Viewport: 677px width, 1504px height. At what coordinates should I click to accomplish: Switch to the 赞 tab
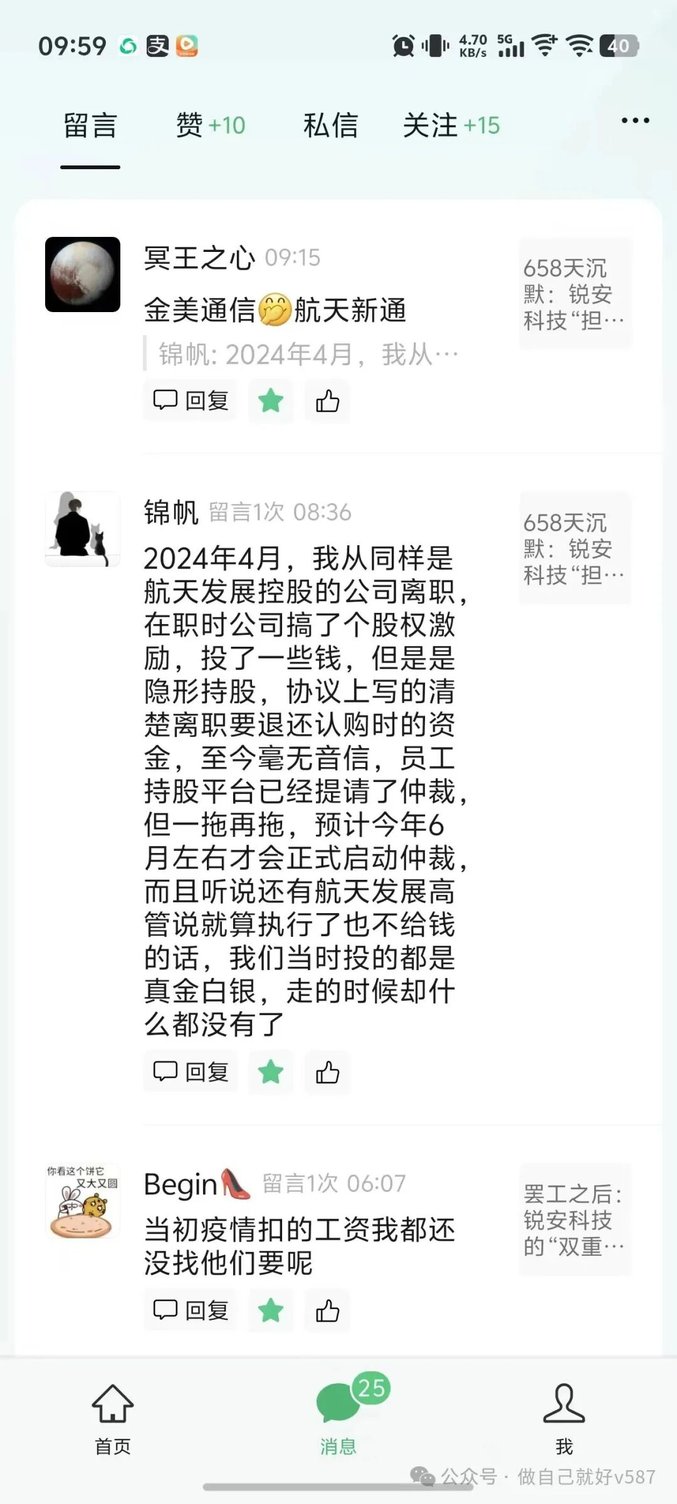[210, 126]
